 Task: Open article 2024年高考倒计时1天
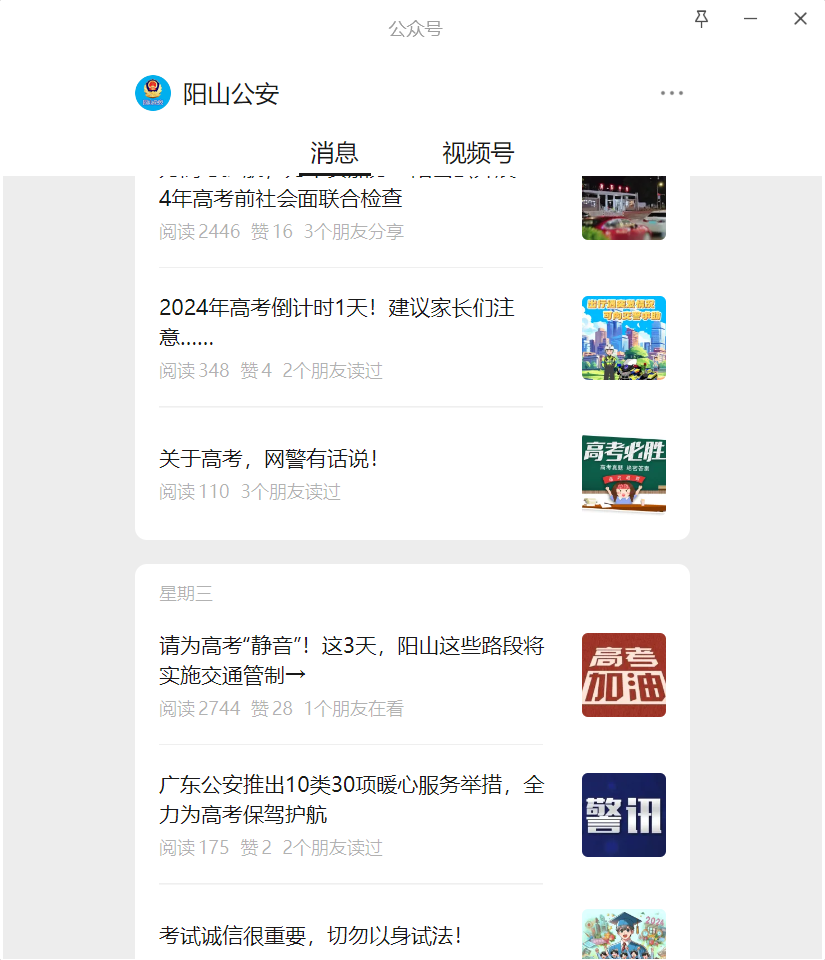[336, 321]
